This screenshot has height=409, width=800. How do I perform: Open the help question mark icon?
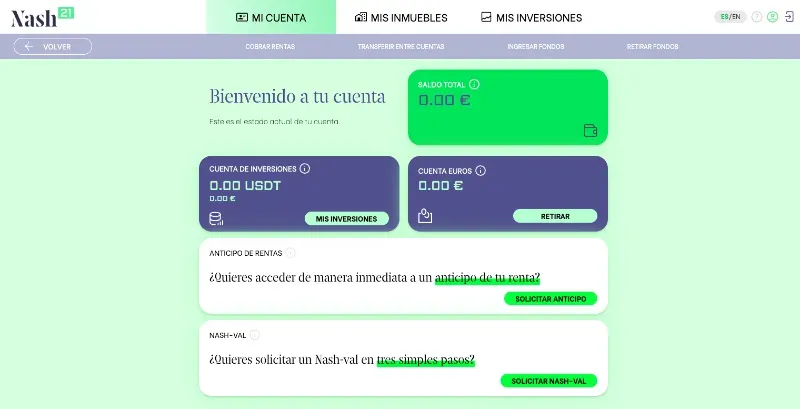(757, 17)
